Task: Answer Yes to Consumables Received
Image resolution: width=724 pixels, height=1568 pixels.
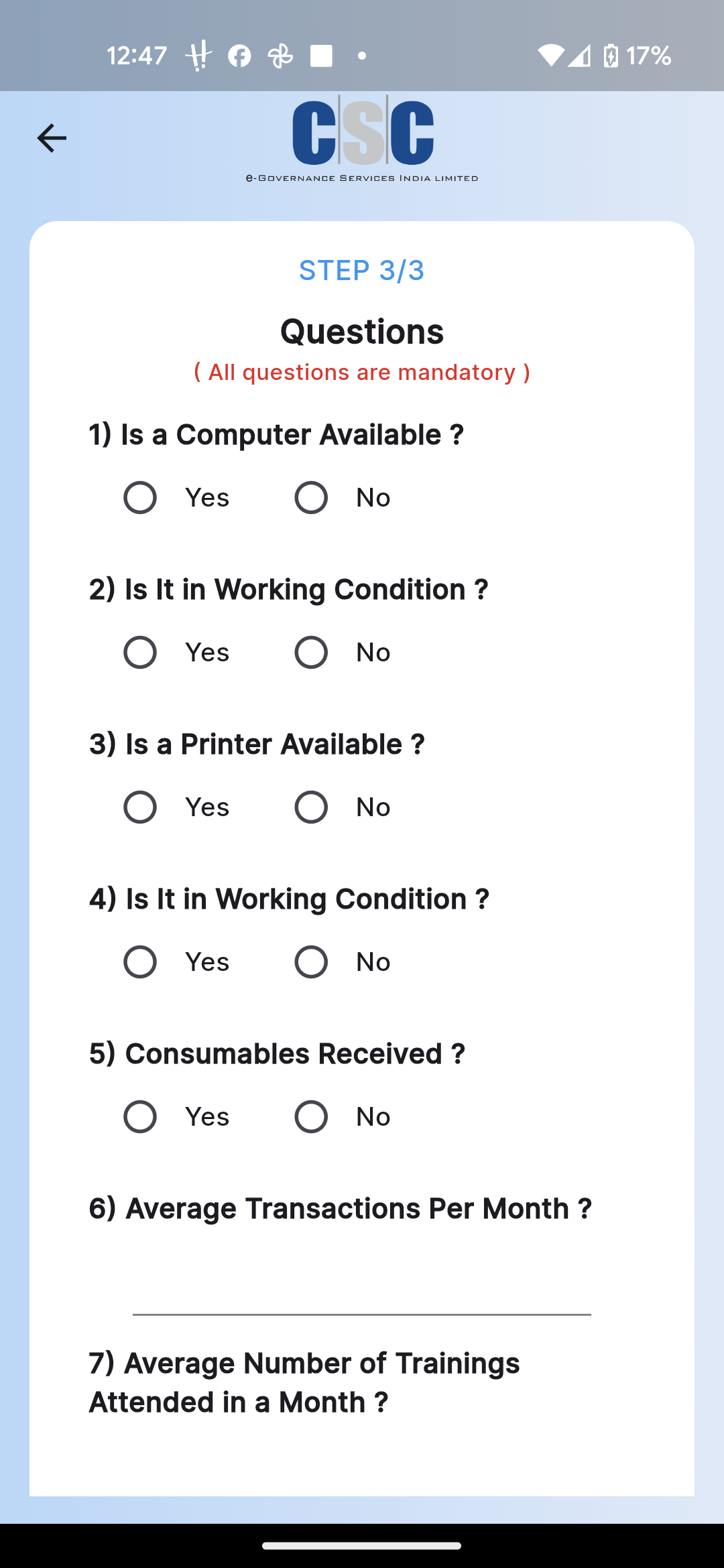Action: 140,1117
